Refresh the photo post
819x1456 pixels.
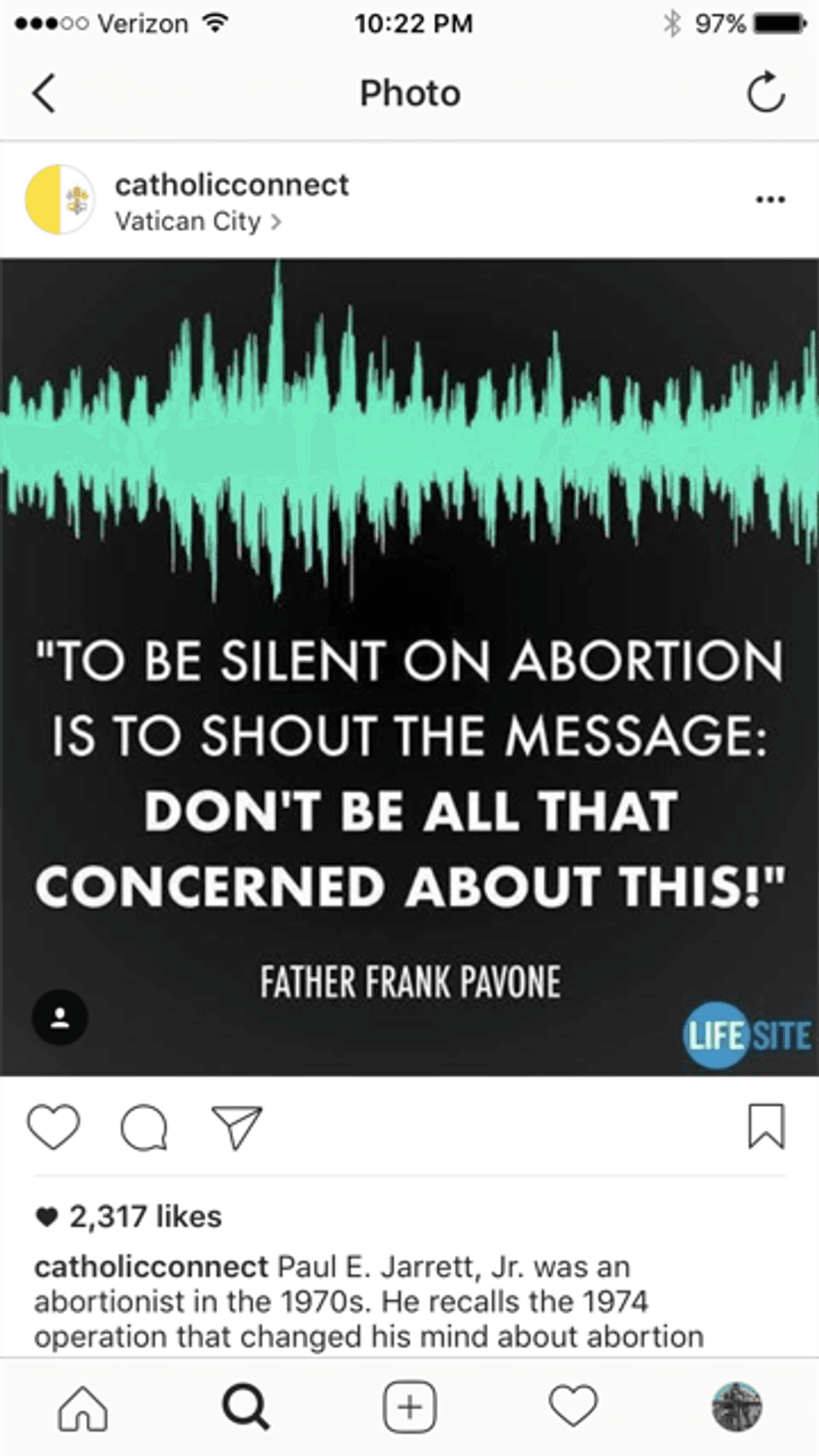(766, 93)
